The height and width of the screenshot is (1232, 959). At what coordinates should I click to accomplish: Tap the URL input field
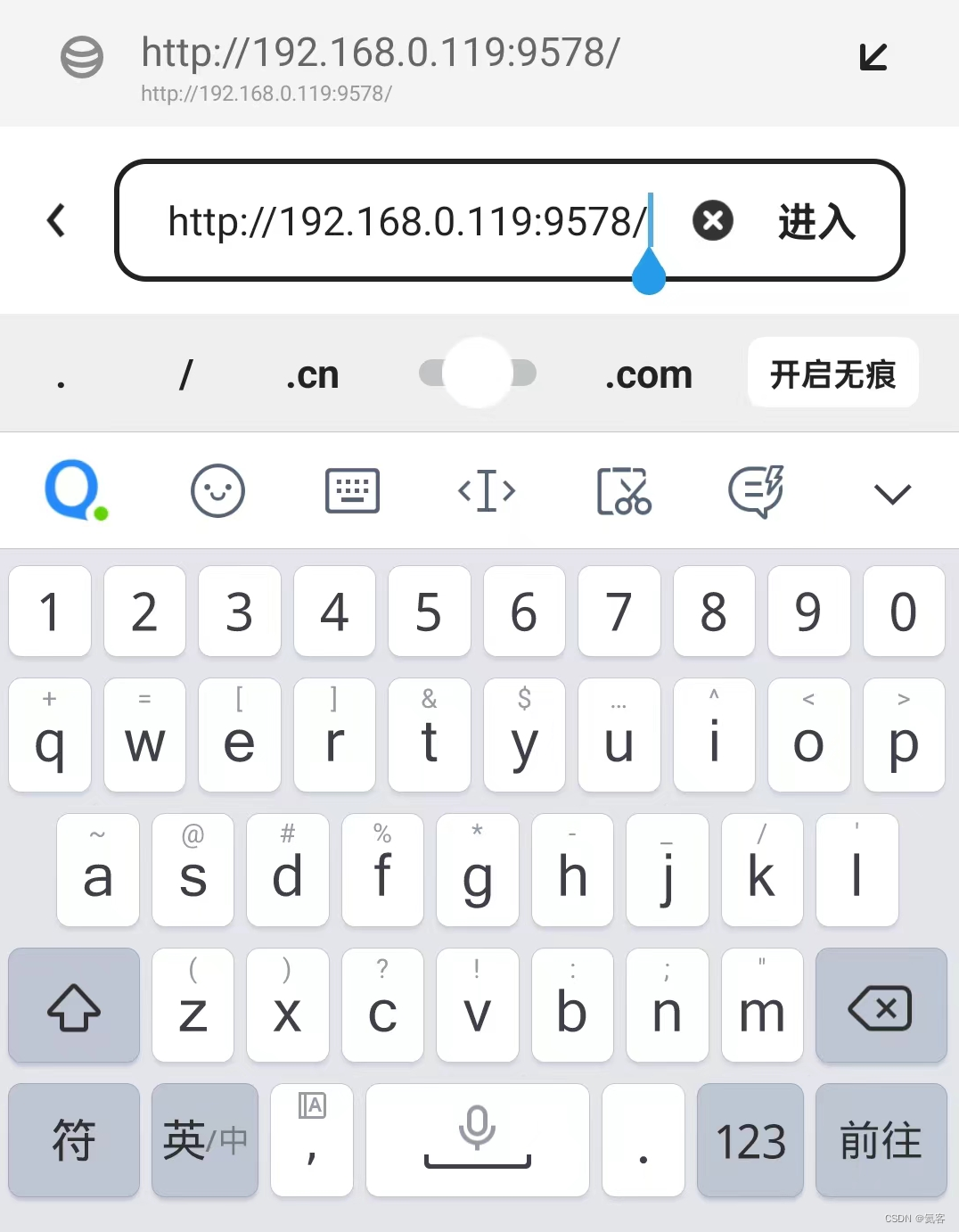tap(406, 221)
